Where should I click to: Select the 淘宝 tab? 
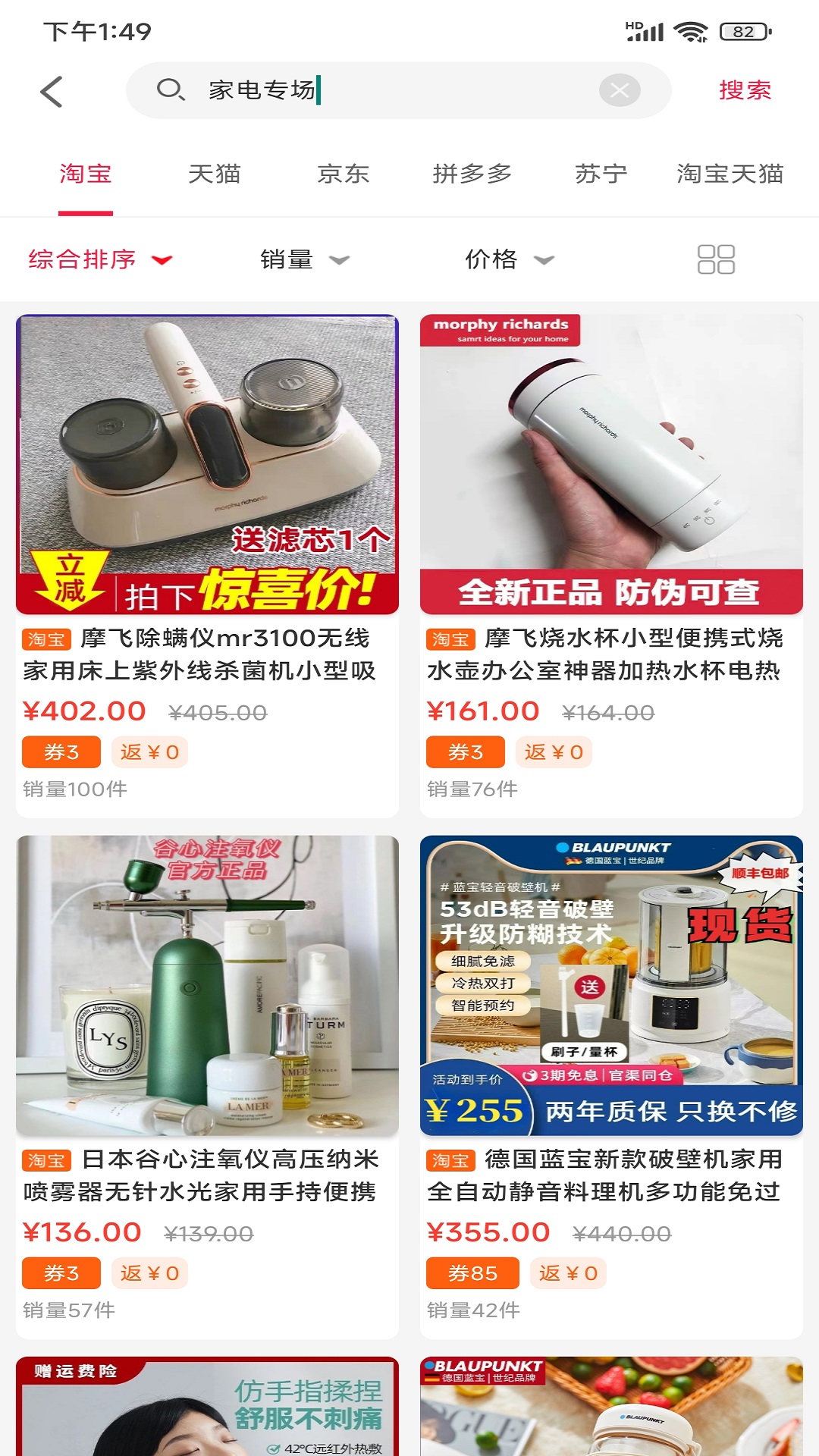click(x=86, y=174)
